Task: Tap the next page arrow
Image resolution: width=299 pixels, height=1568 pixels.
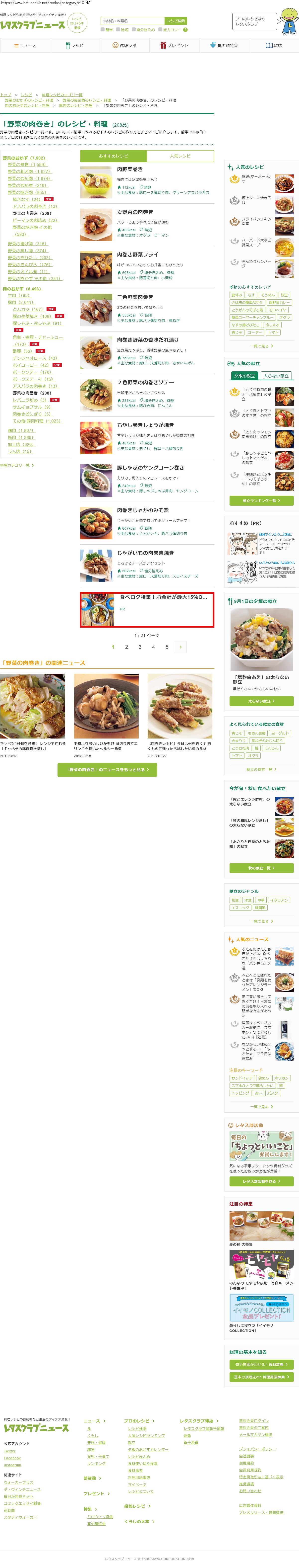Action: (x=180, y=647)
